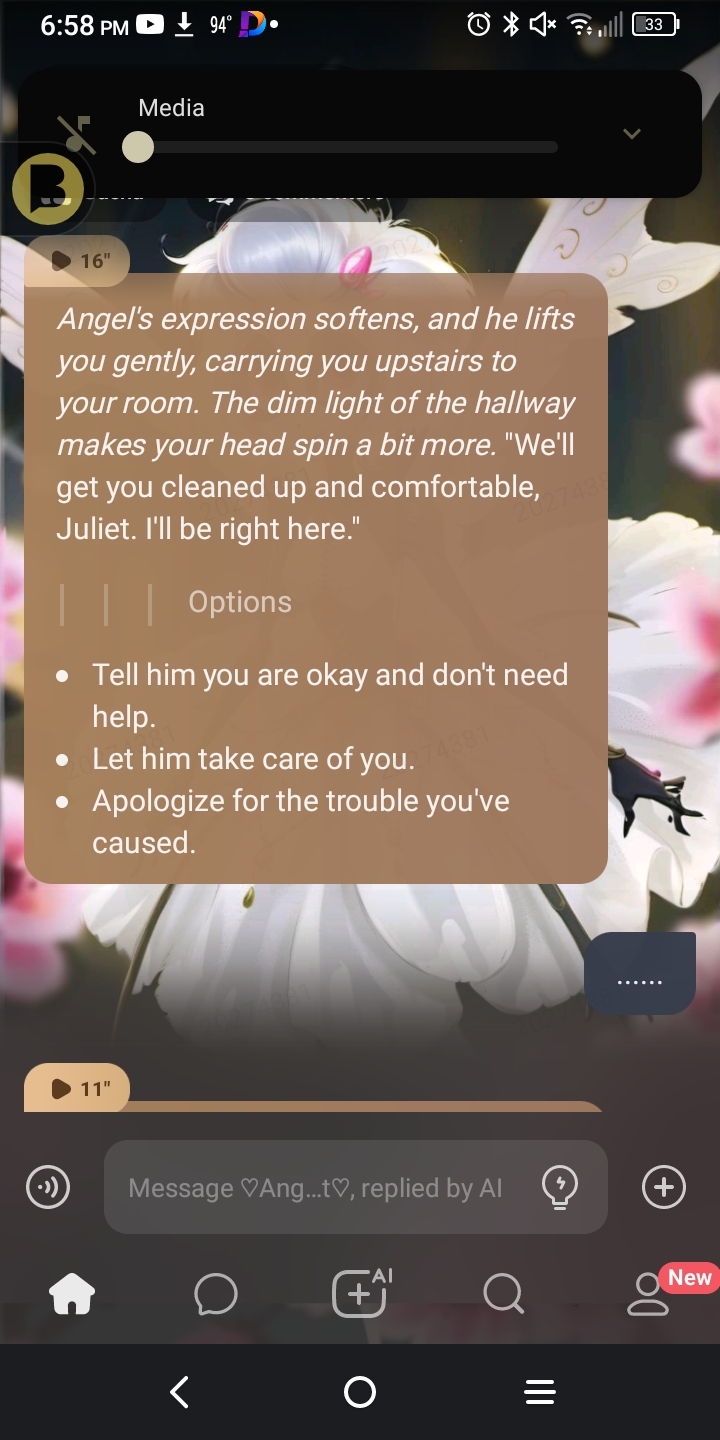Open the plus attachment menu
The width and height of the screenshot is (720, 1440).
[664, 1187]
